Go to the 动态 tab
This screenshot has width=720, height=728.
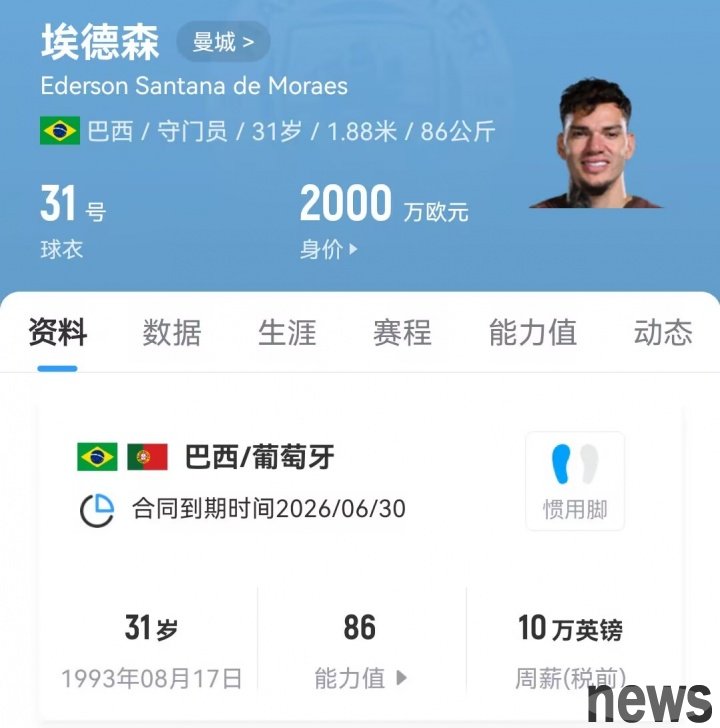click(x=662, y=332)
